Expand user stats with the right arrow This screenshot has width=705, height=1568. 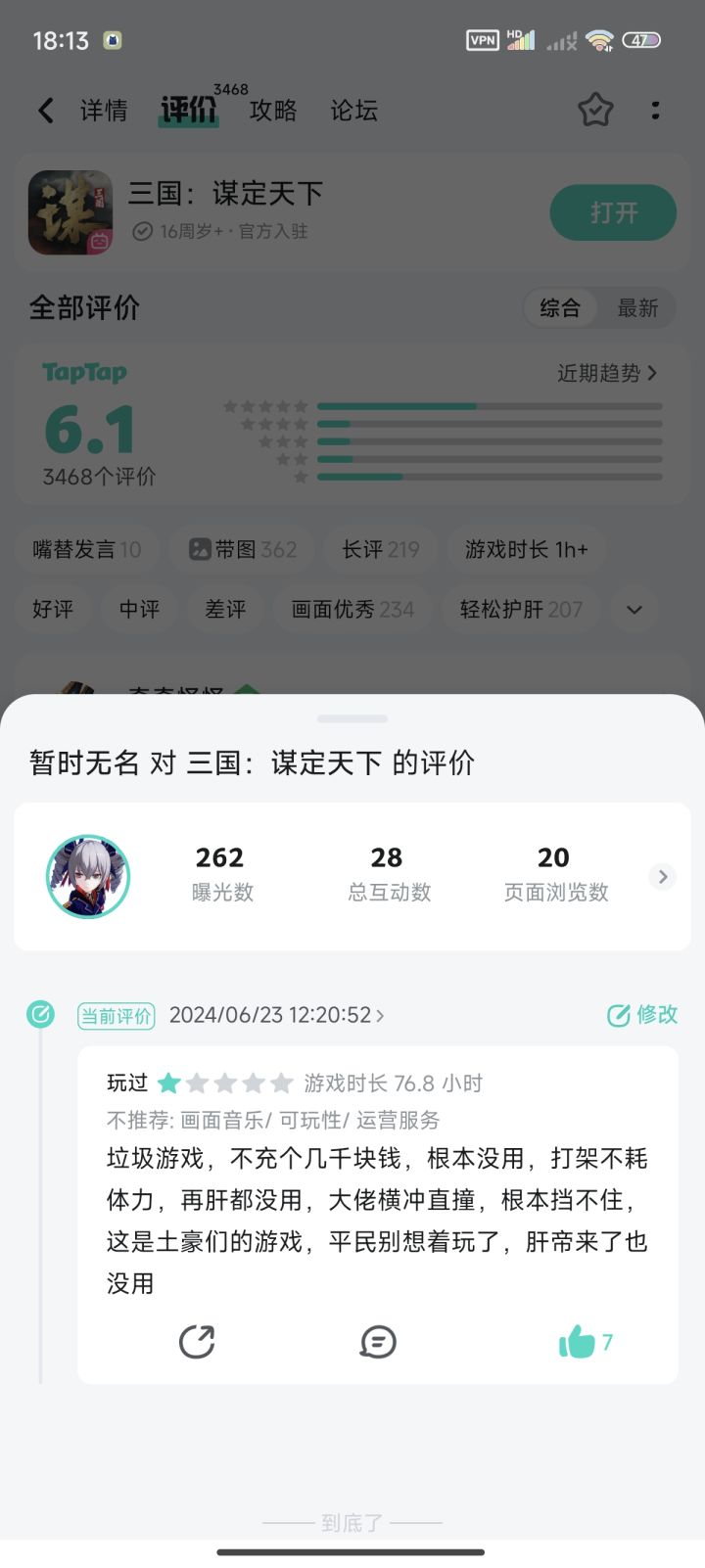click(x=662, y=876)
